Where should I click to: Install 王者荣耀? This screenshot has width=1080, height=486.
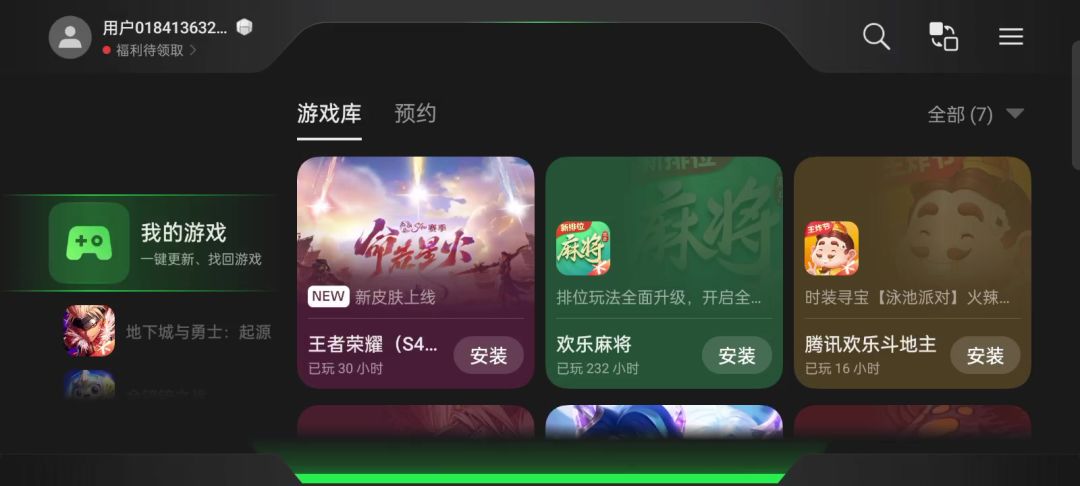click(488, 356)
